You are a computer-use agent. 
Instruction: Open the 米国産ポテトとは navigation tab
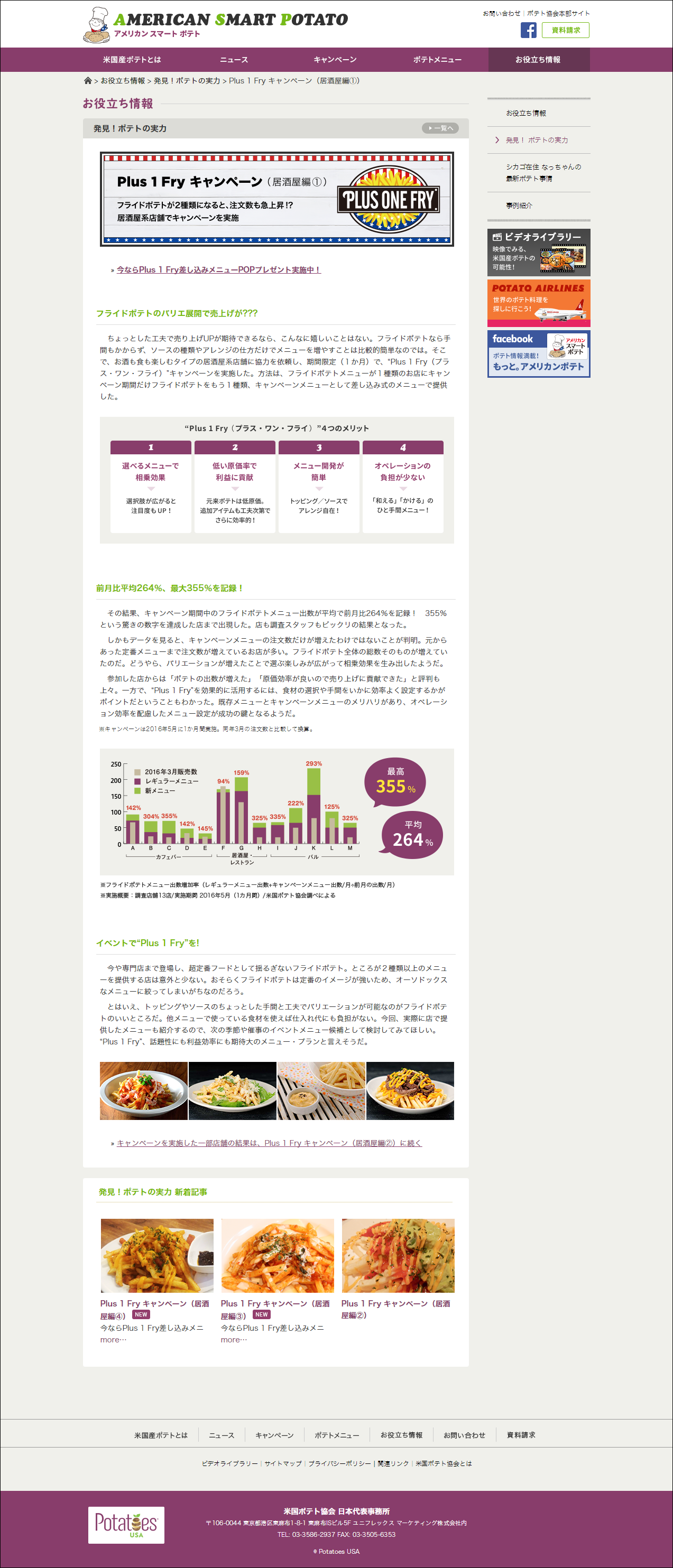pyautogui.click(x=132, y=60)
